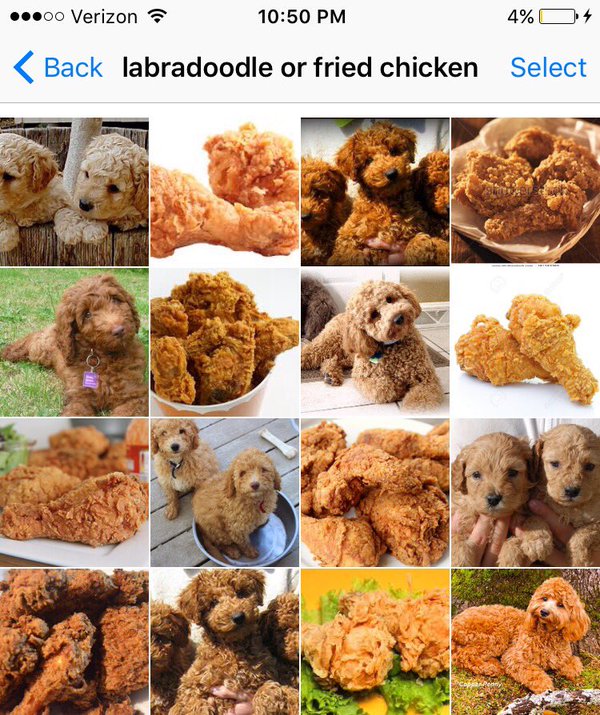View golden doodle lying on mossy ground

(525, 642)
